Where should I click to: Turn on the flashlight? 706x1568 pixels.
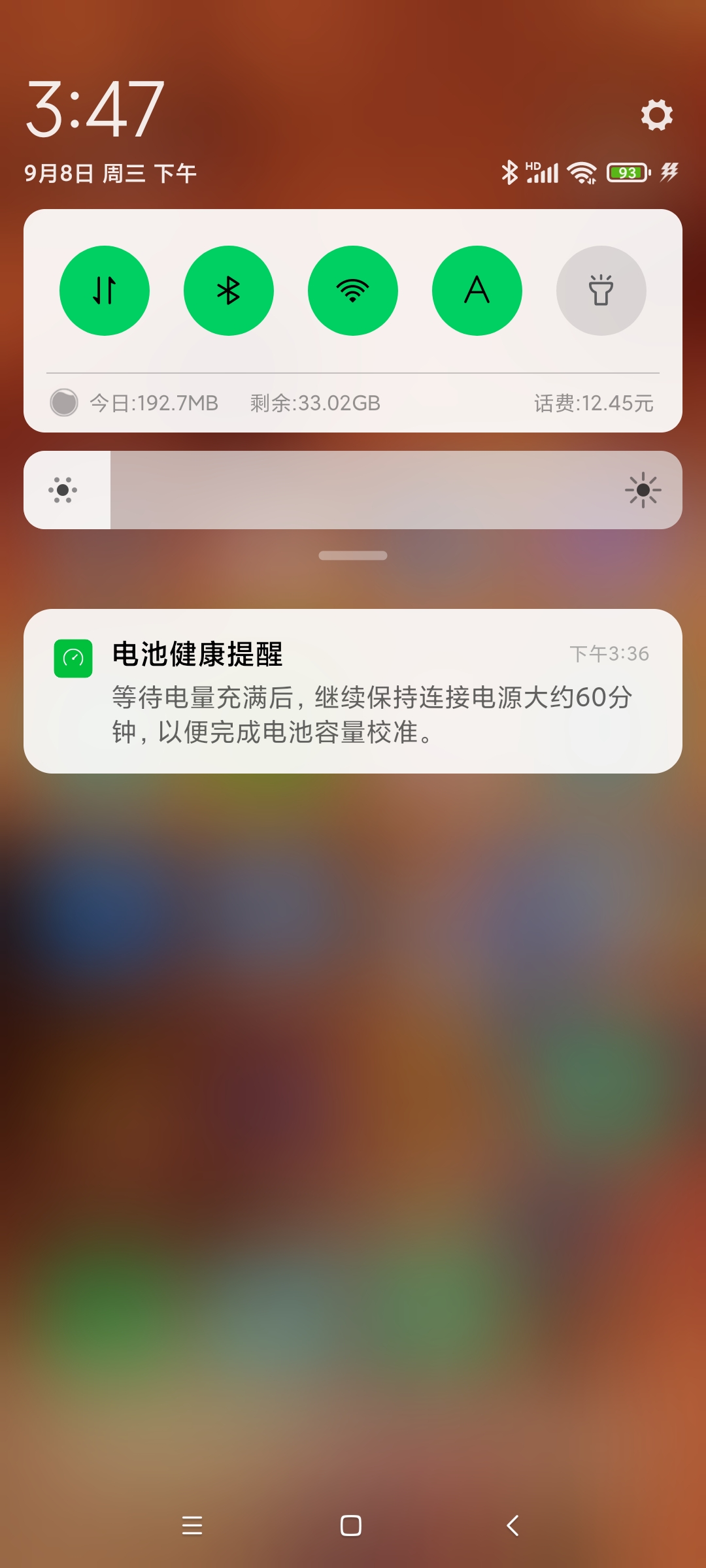[x=601, y=291]
